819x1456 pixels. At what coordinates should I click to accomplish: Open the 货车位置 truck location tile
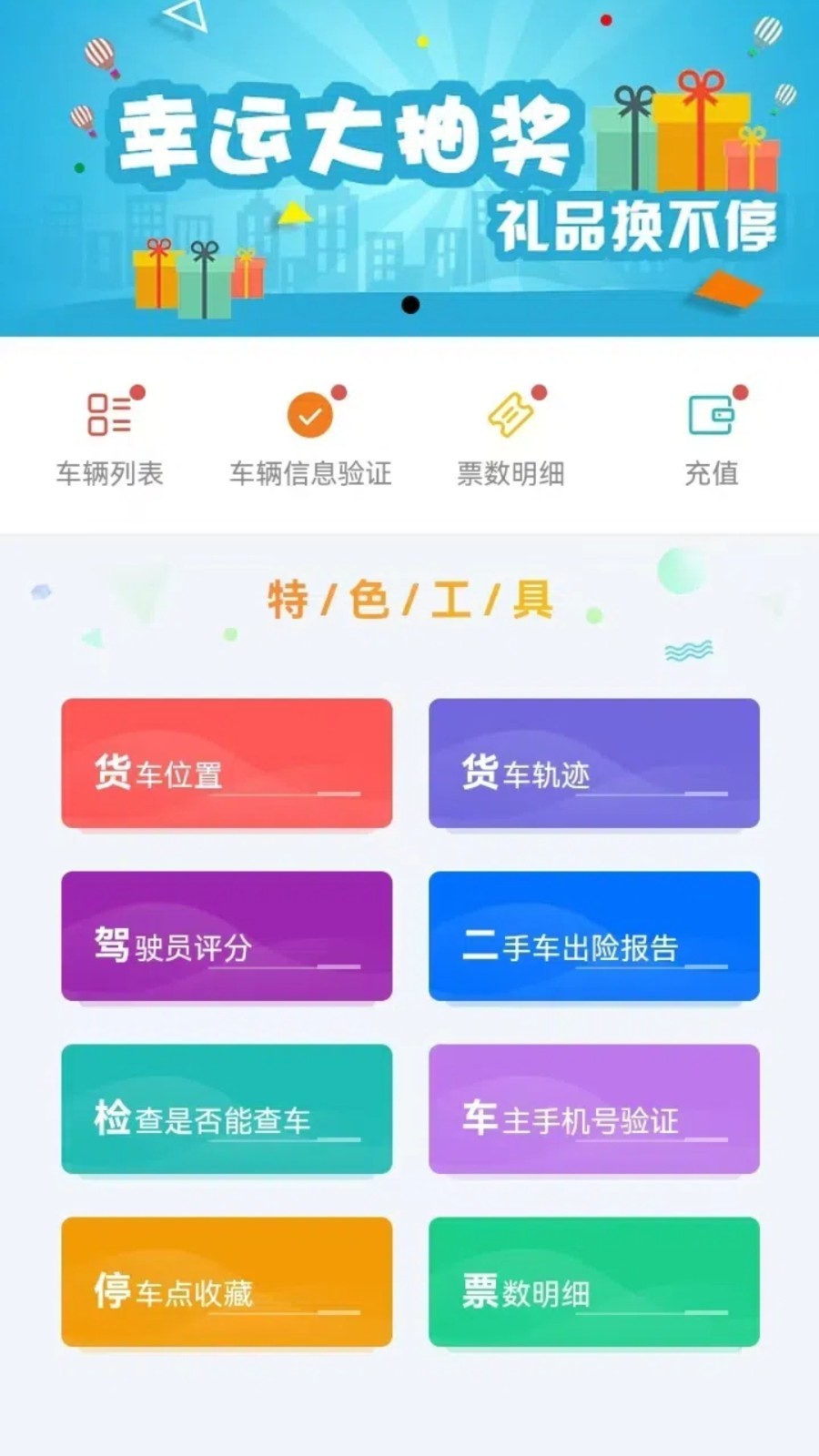point(226,763)
